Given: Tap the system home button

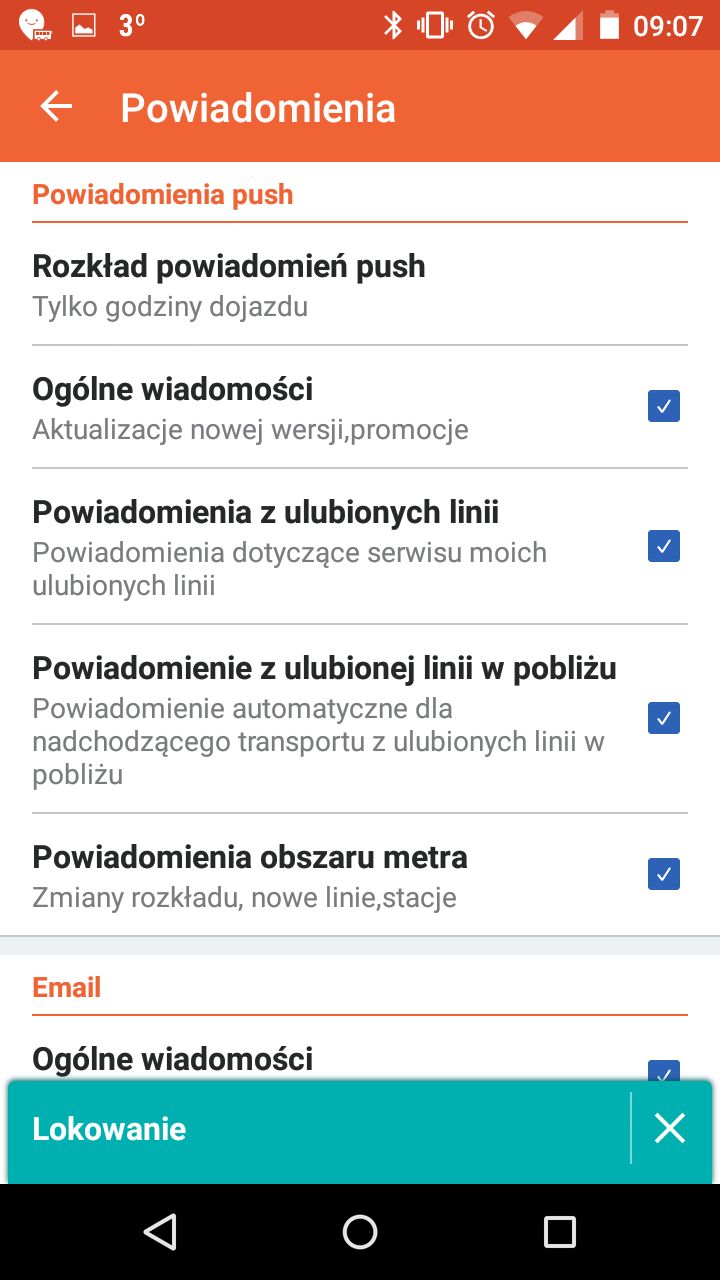Looking at the screenshot, I should [360, 1232].
